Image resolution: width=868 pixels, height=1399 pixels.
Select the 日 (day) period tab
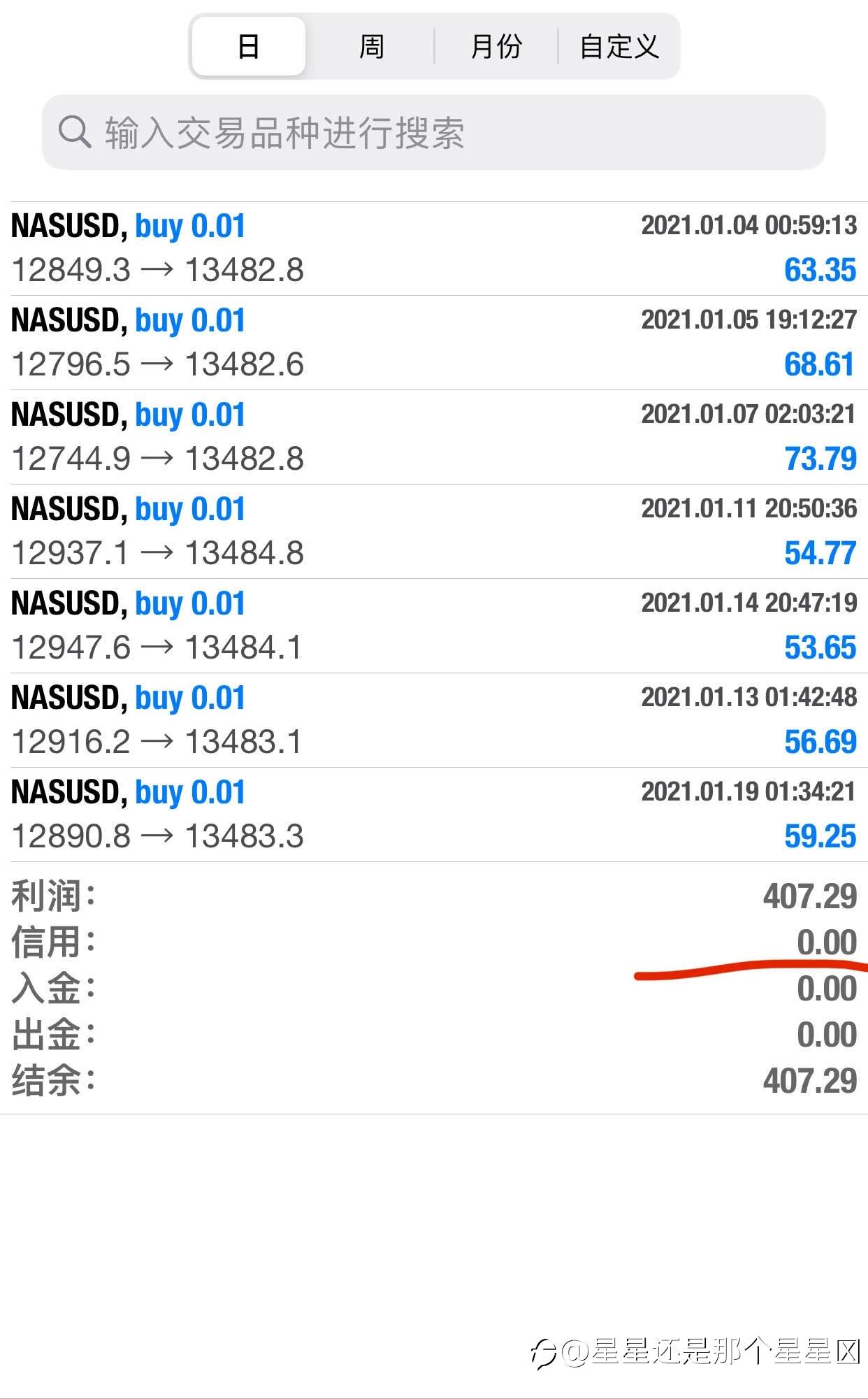pos(249,47)
